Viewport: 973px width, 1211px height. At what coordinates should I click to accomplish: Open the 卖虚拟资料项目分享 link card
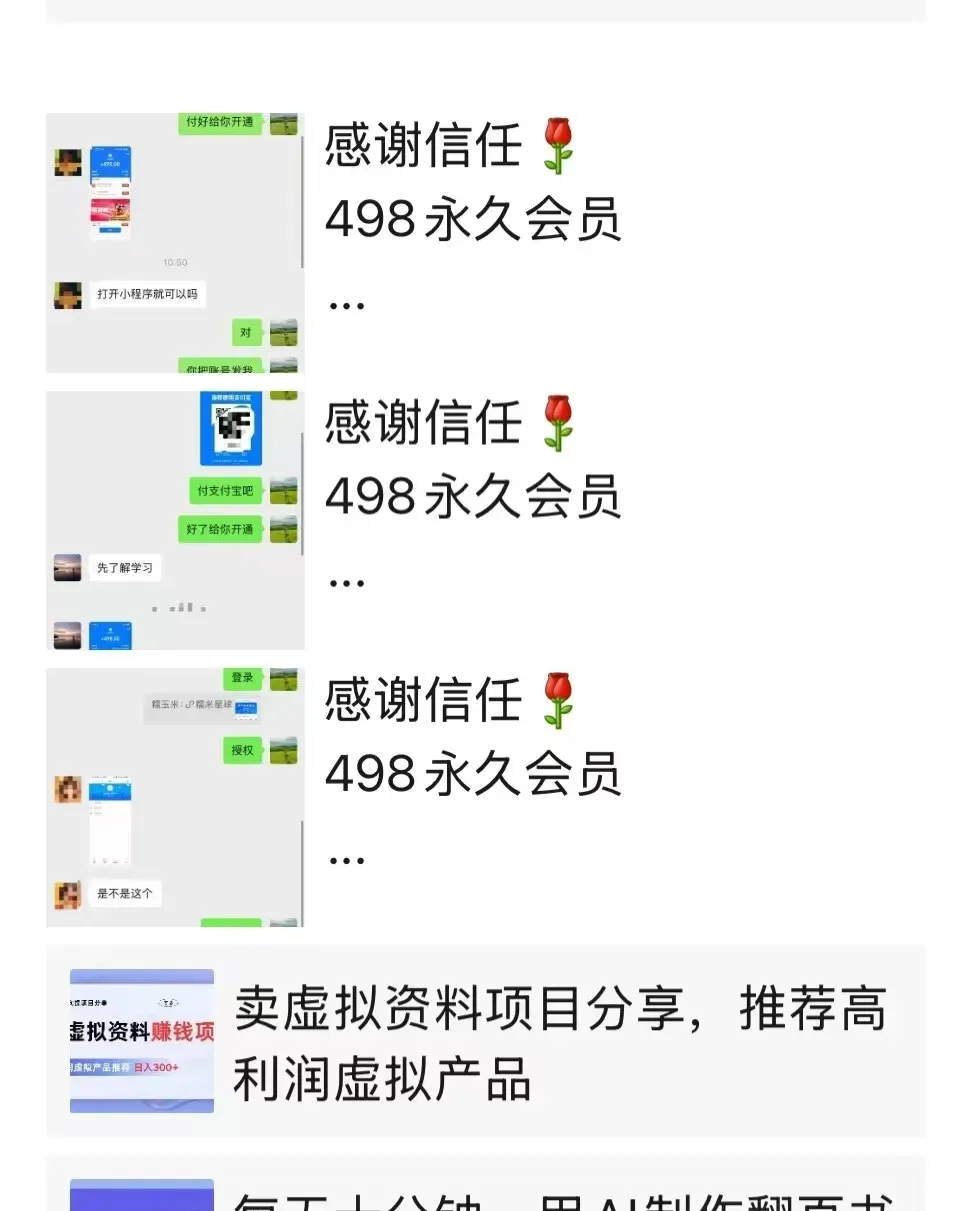click(x=485, y=1041)
